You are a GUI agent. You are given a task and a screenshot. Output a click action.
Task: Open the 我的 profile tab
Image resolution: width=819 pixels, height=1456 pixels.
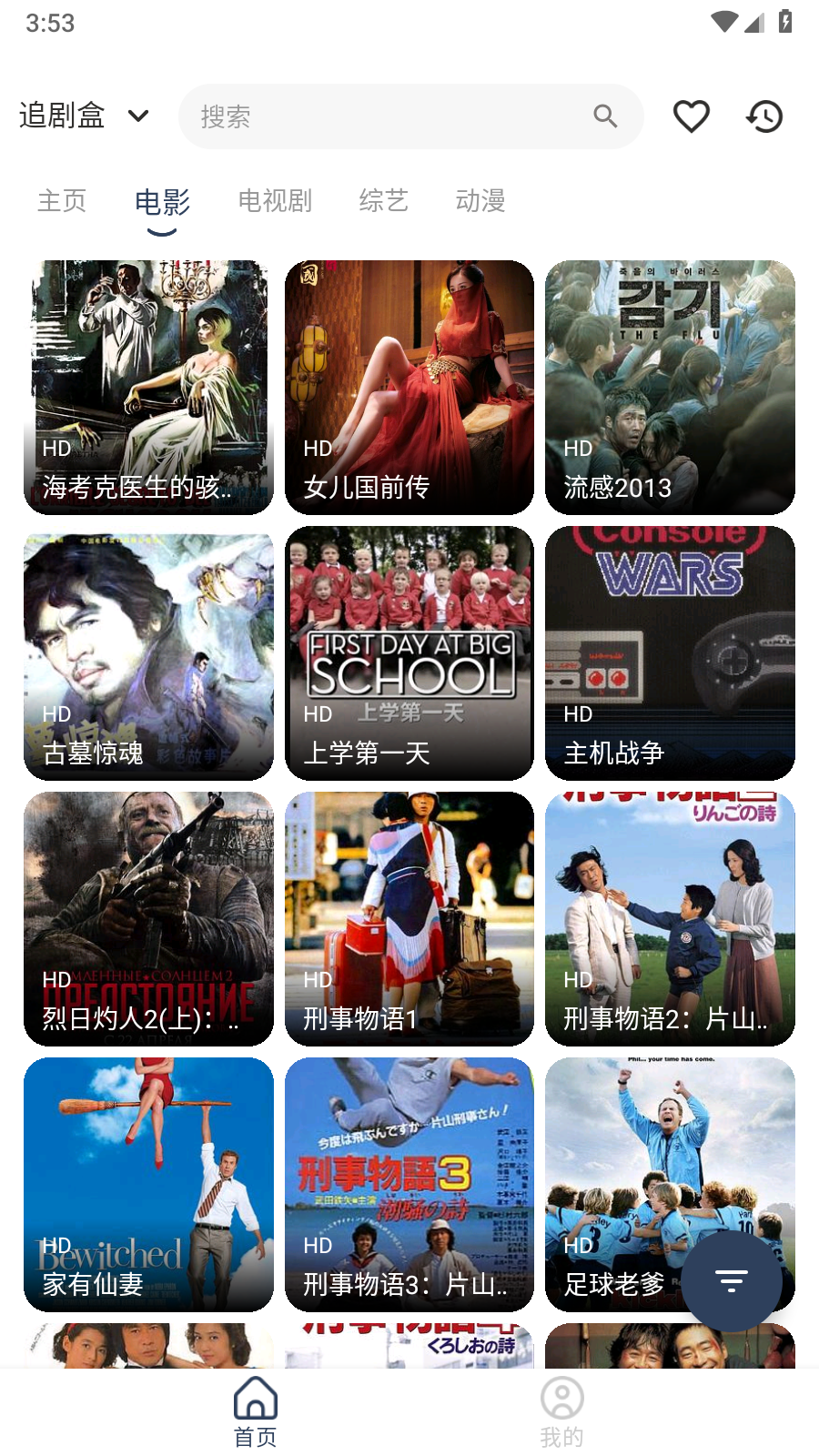(x=561, y=1410)
